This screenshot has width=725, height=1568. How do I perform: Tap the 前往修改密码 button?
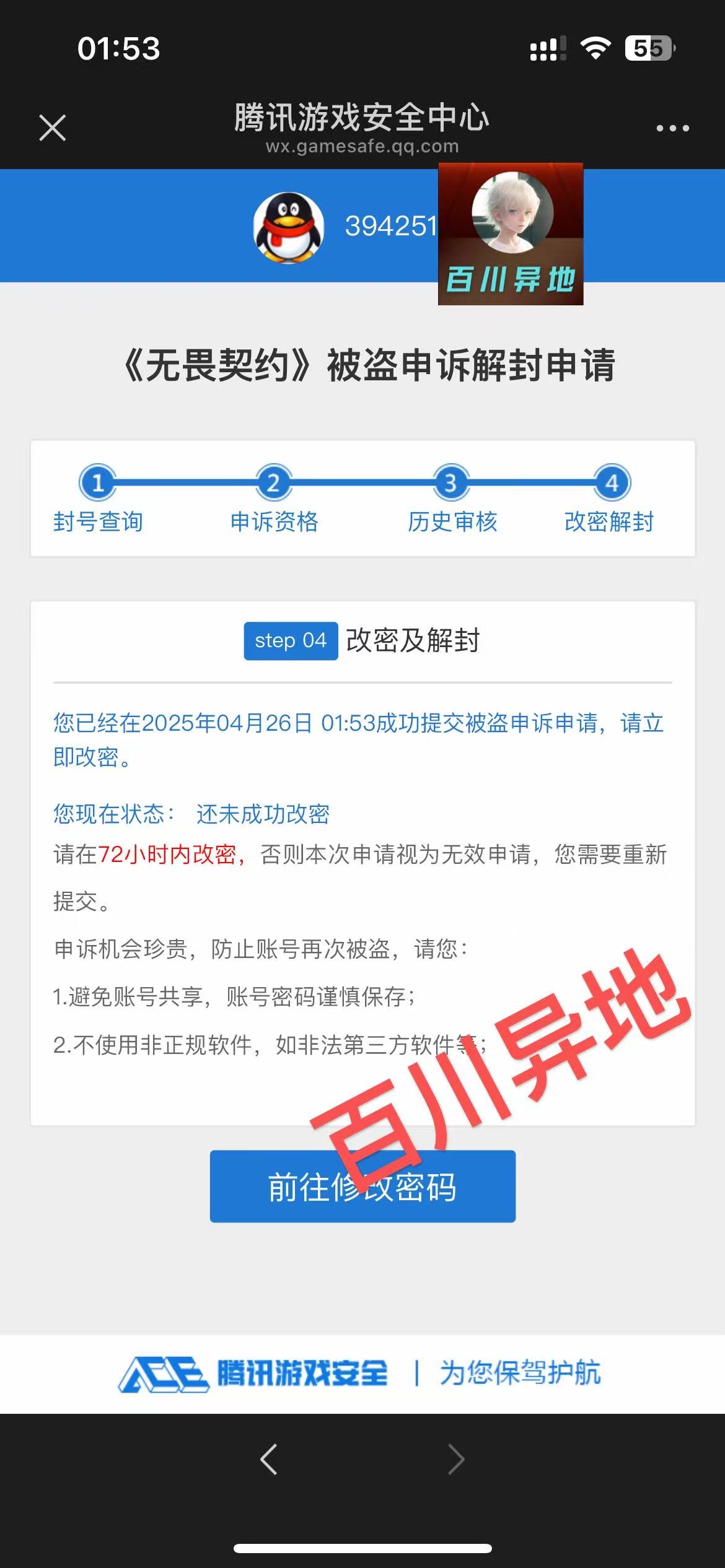click(x=362, y=1186)
